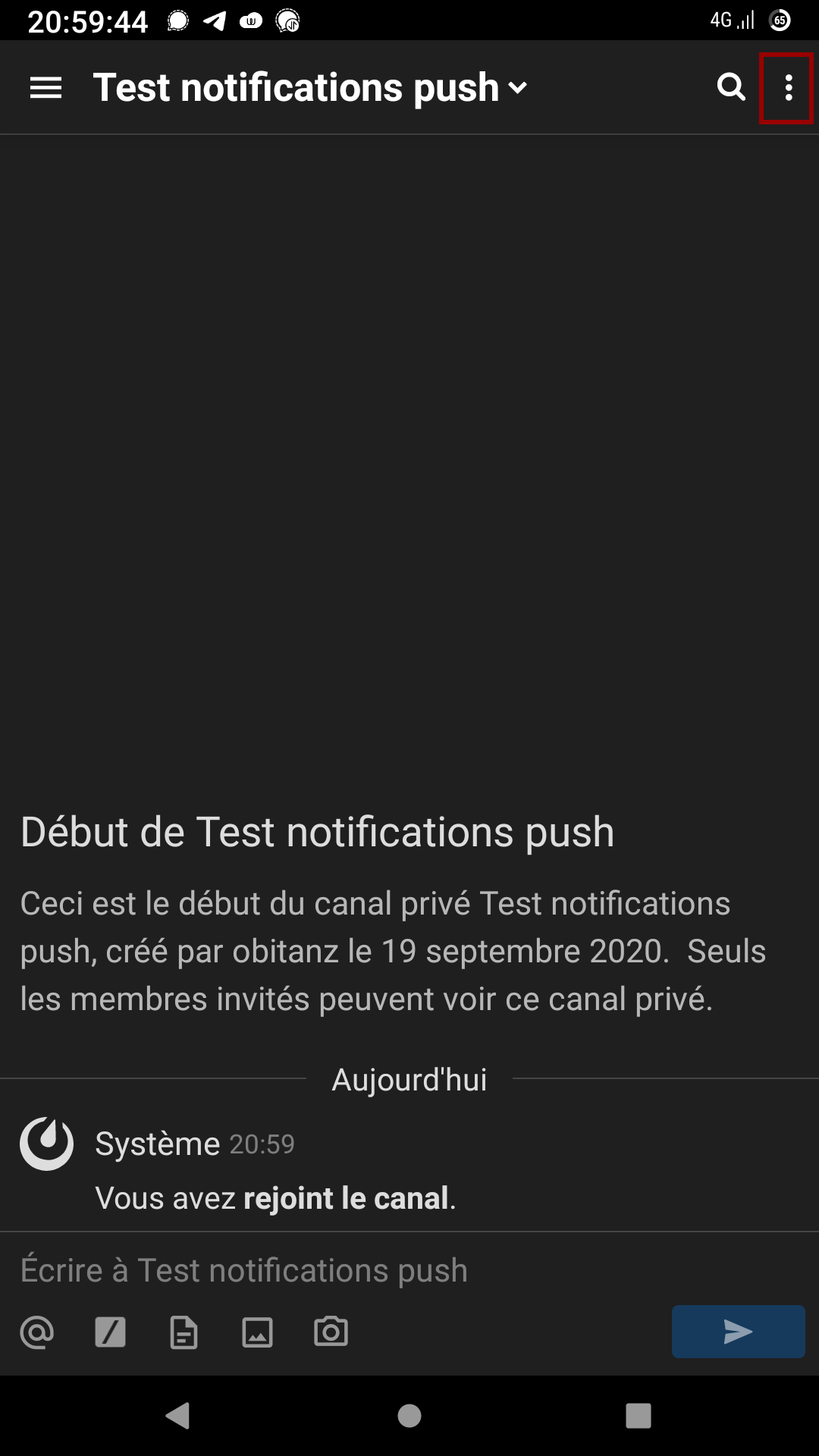Search messages in this channel
The image size is (819, 1456).
tap(731, 87)
